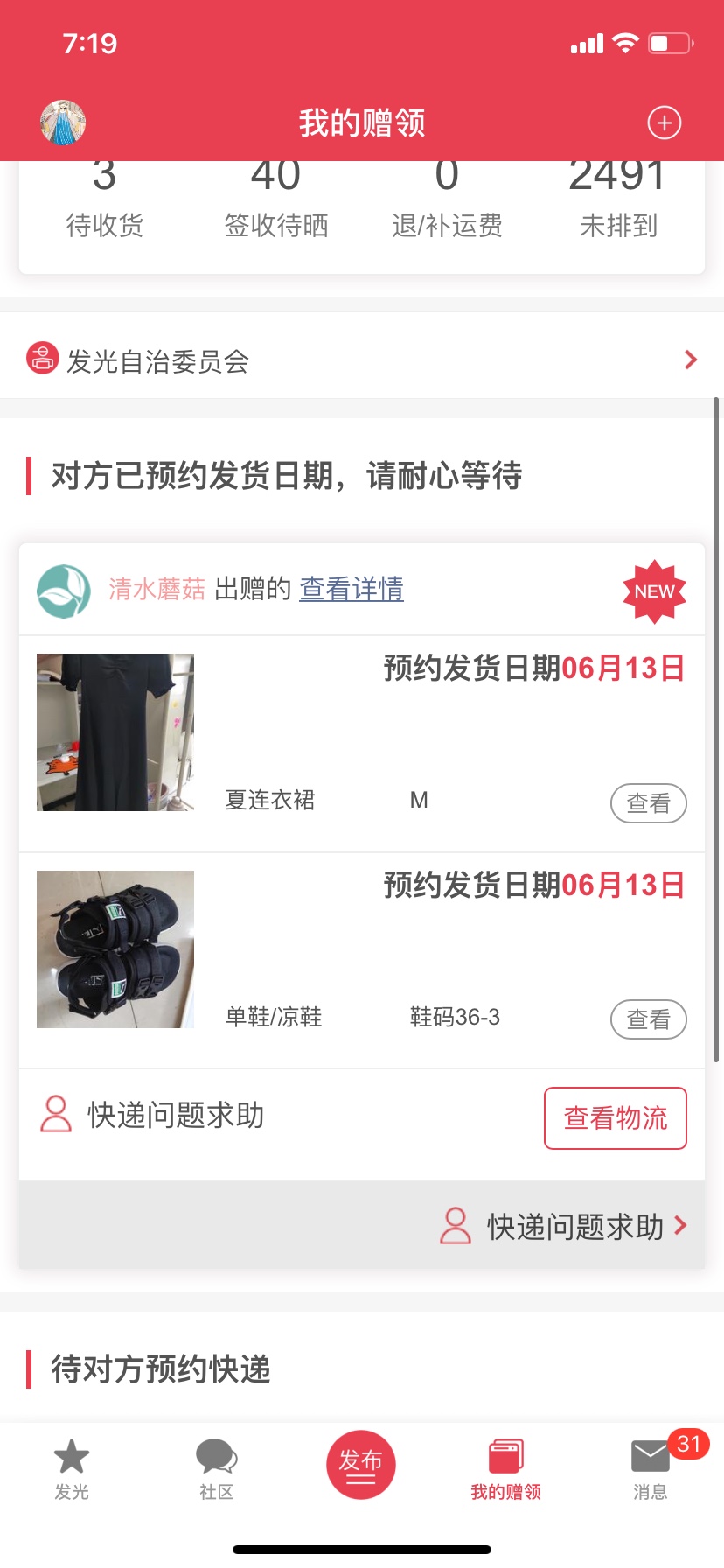Check the 未排到 list
The width and height of the screenshot is (724, 1568).
pyautogui.click(x=618, y=203)
